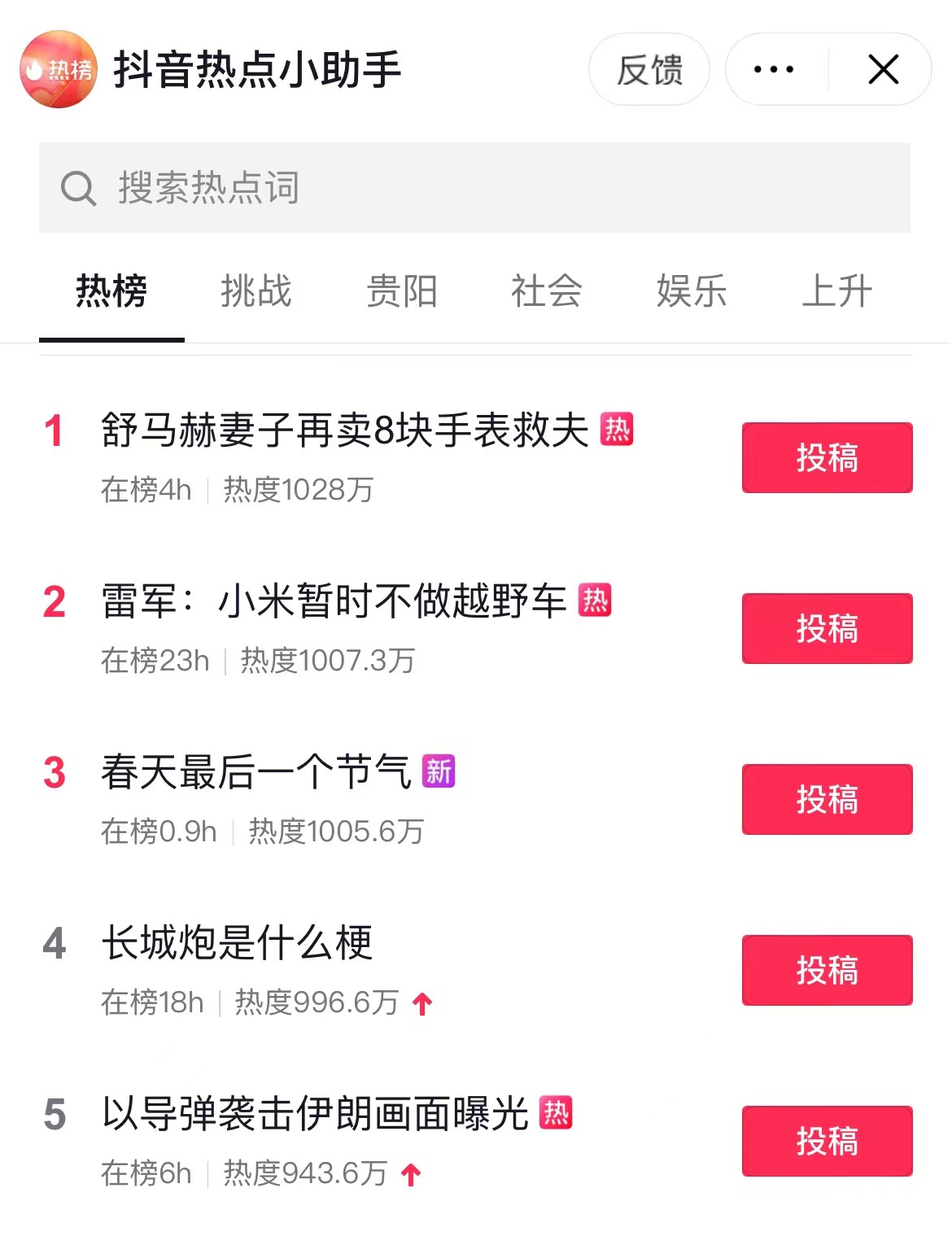The image size is (952, 1236).
Task: Tap 投稿 for 长城炮是什么梗
Action: 828,970
